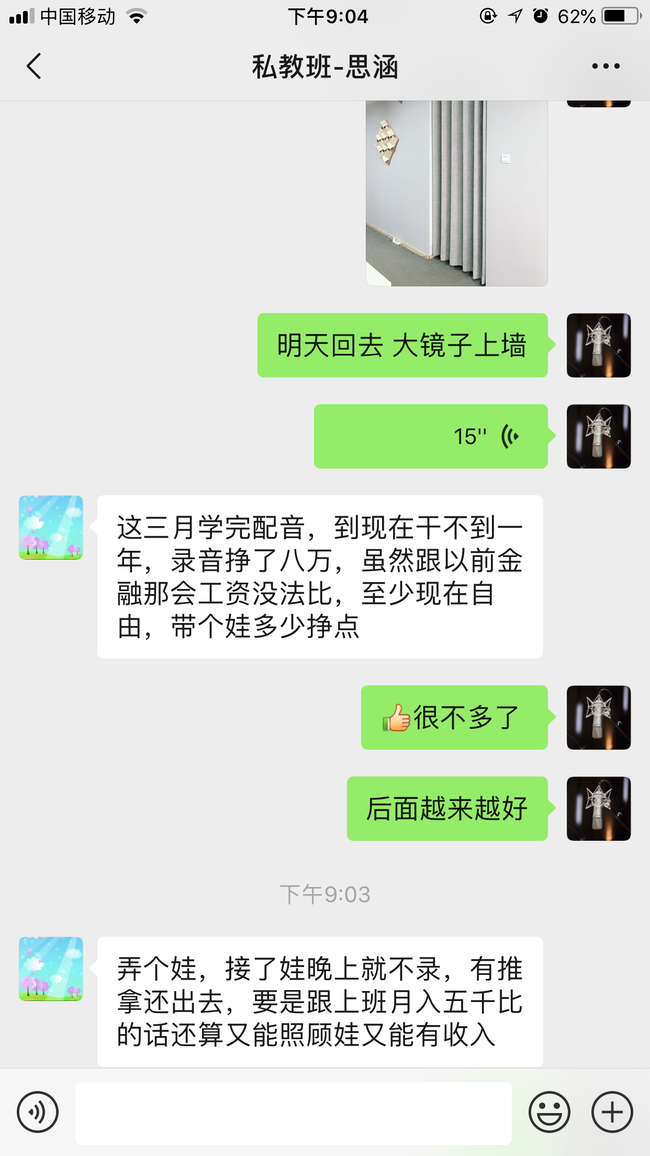The image size is (650, 1156).
Task: Switch to voice input mode
Action: click(38, 1112)
